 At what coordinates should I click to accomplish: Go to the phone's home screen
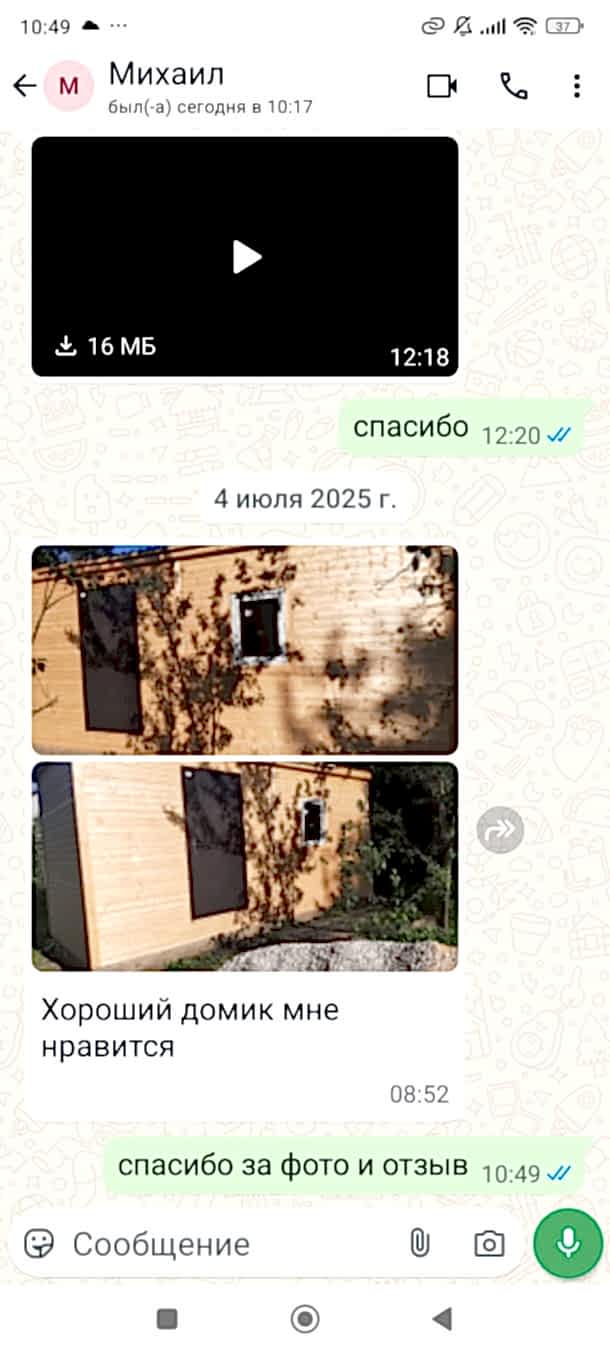[x=305, y=1319]
